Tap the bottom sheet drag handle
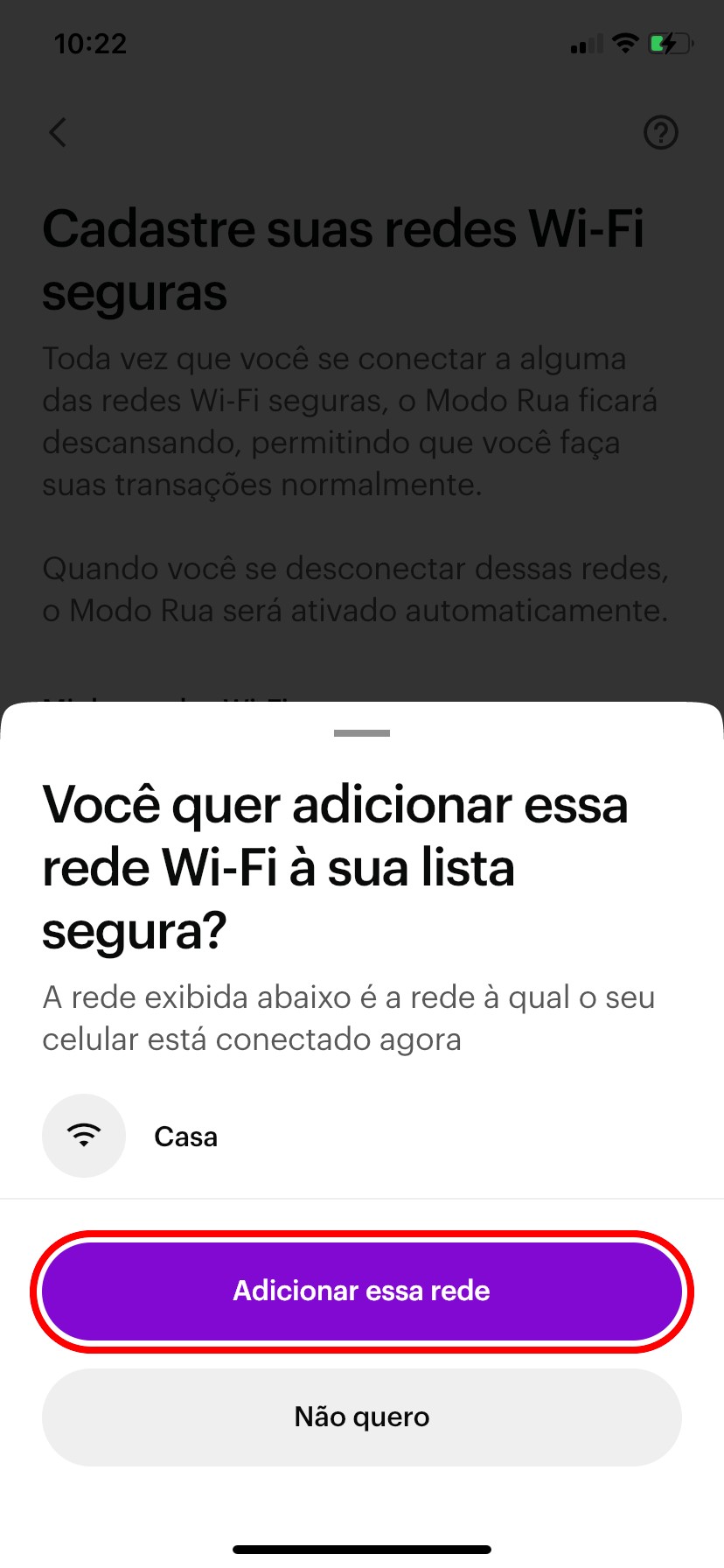 coord(362,733)
